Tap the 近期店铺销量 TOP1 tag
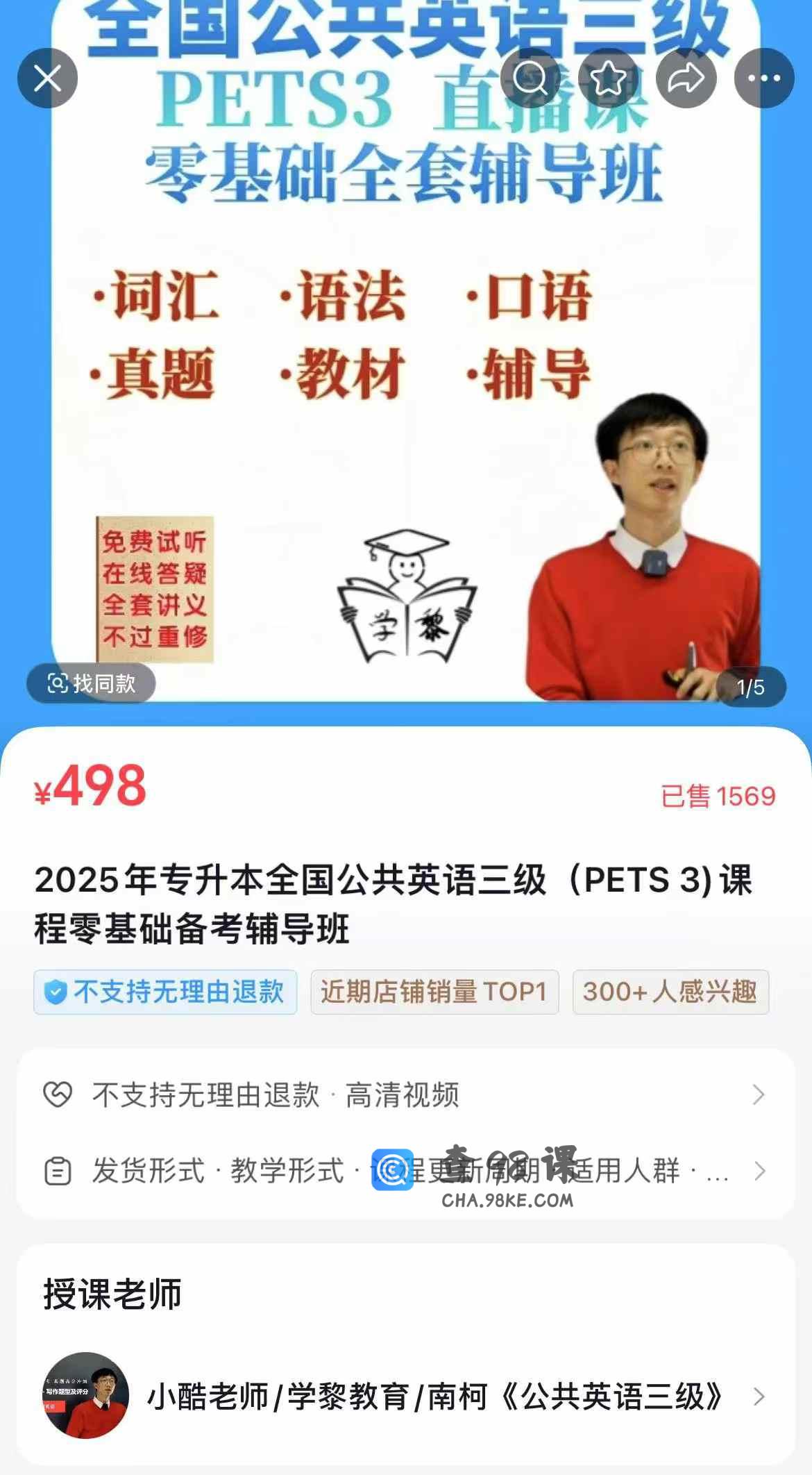 coord(434,992)
